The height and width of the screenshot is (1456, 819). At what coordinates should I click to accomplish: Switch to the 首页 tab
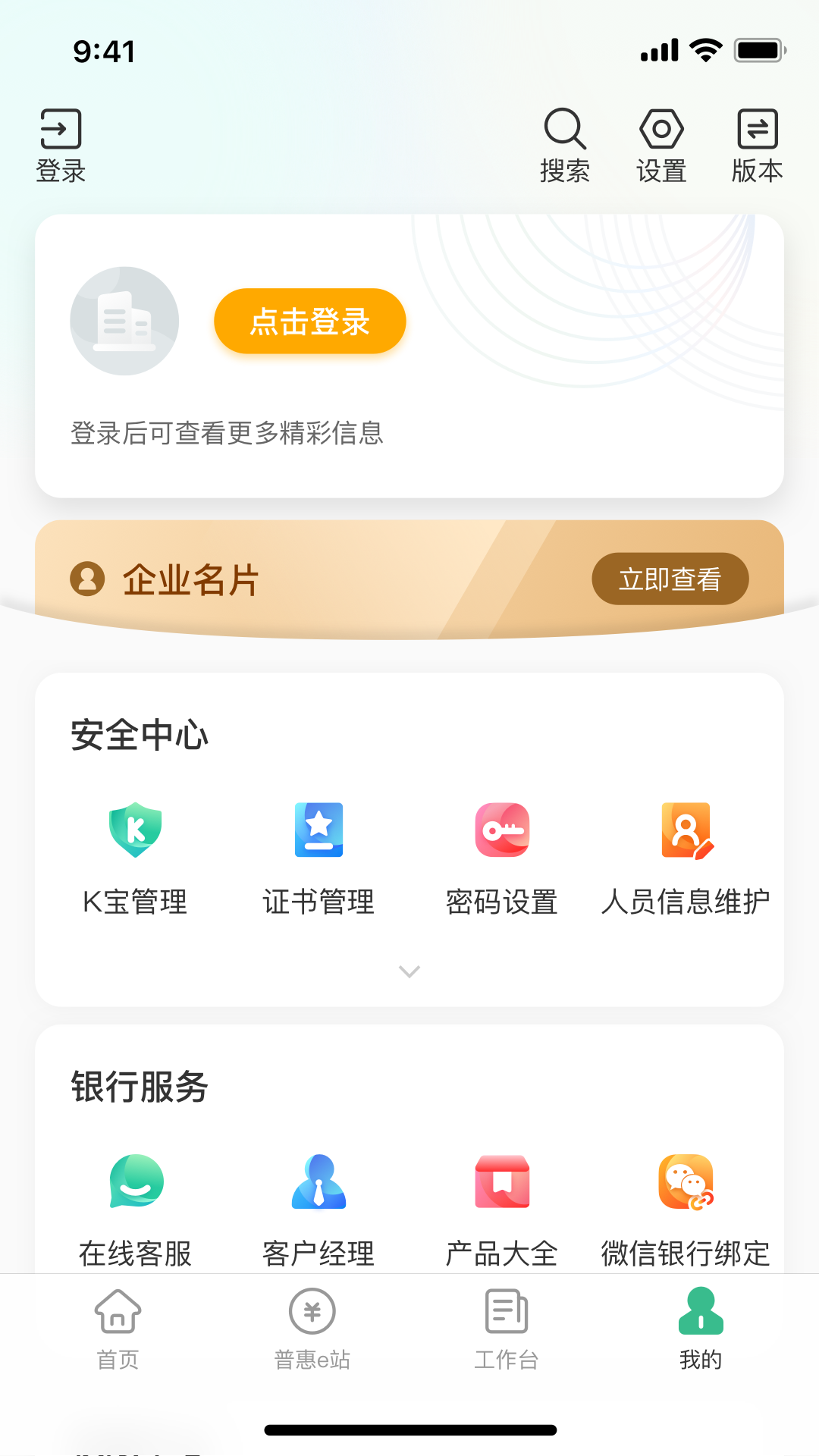(118, 1329)
